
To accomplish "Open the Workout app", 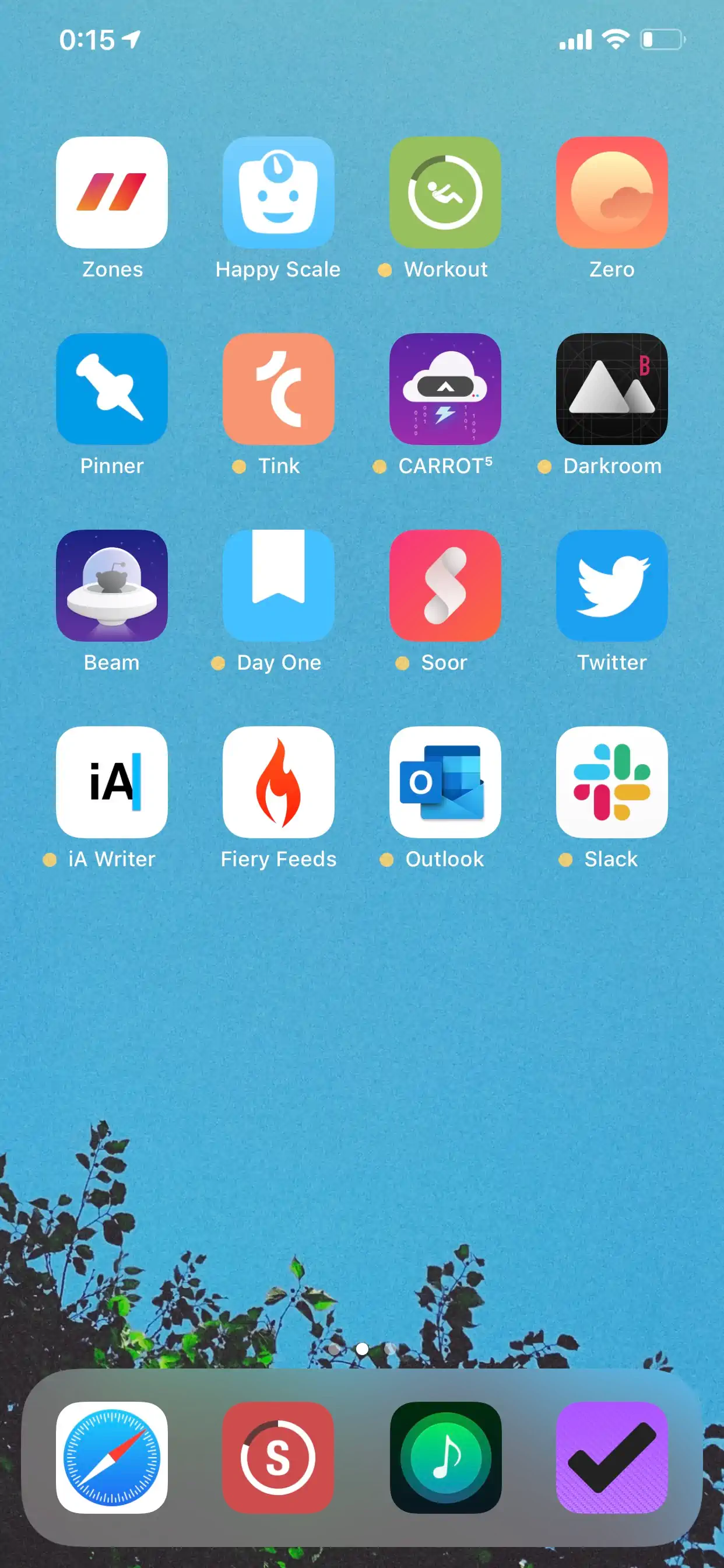I will click(445, 192).
